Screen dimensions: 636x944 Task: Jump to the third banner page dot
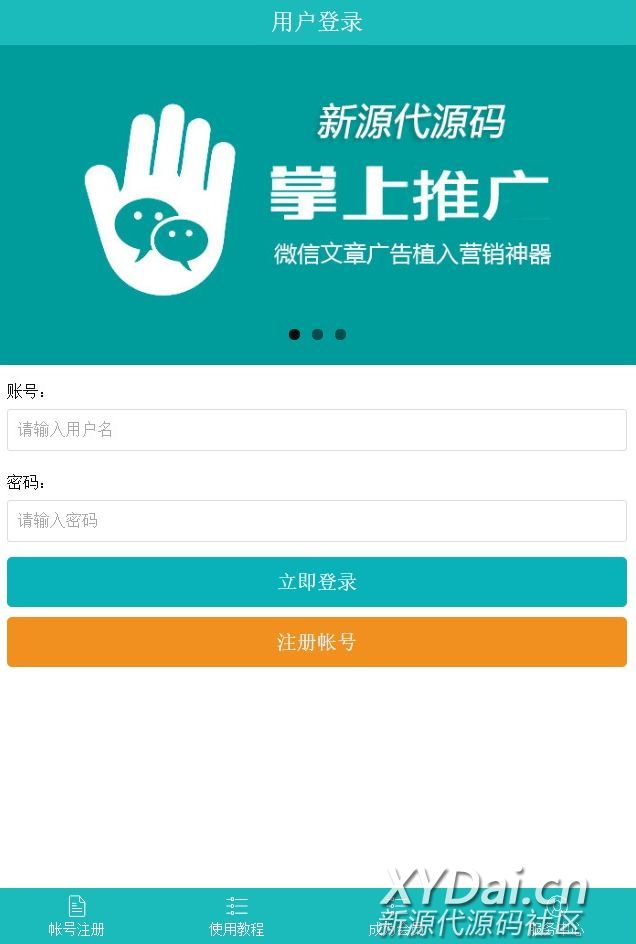tap(340, 334)
